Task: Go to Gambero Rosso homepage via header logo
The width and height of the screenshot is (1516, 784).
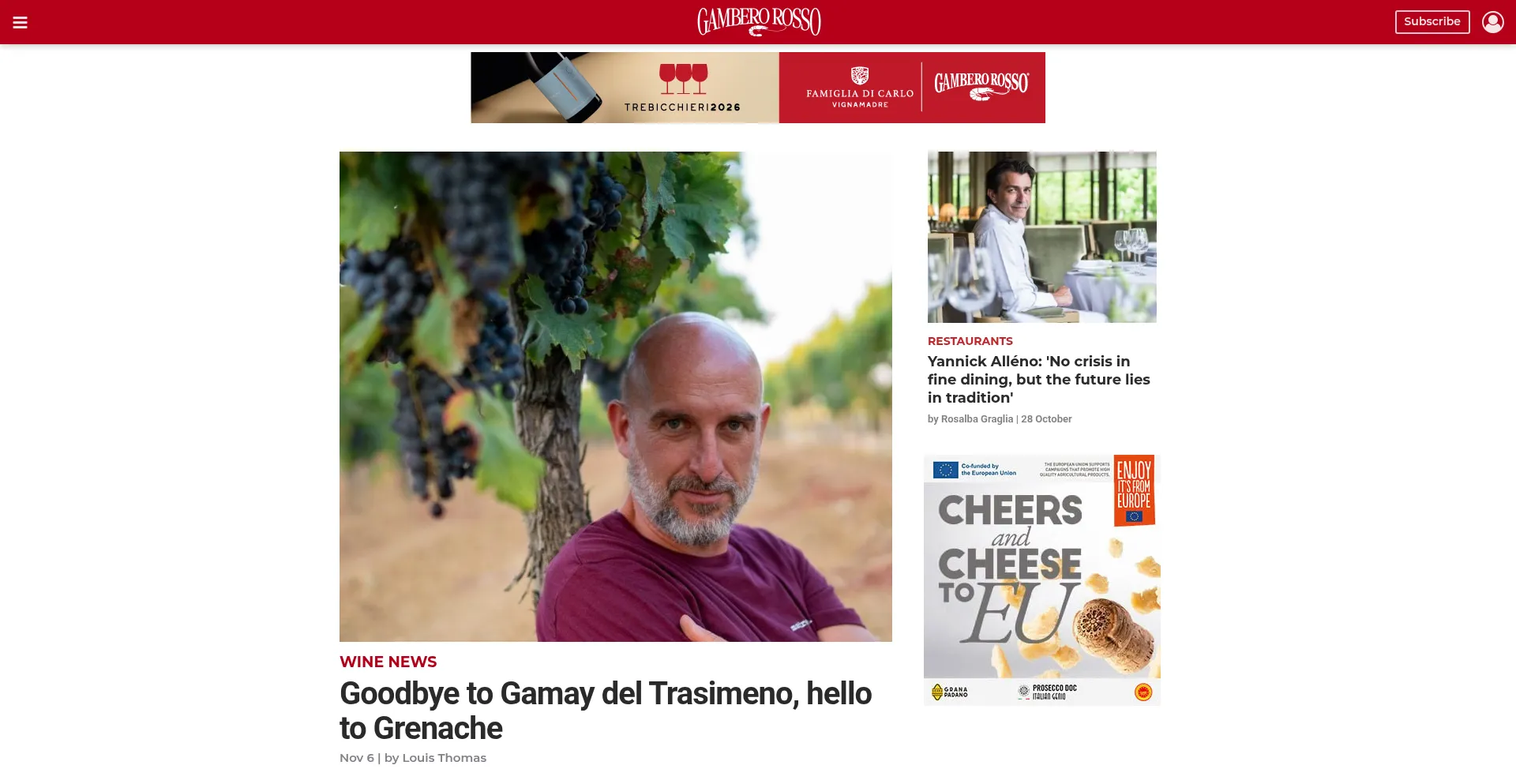Action: tap(758, 22)
